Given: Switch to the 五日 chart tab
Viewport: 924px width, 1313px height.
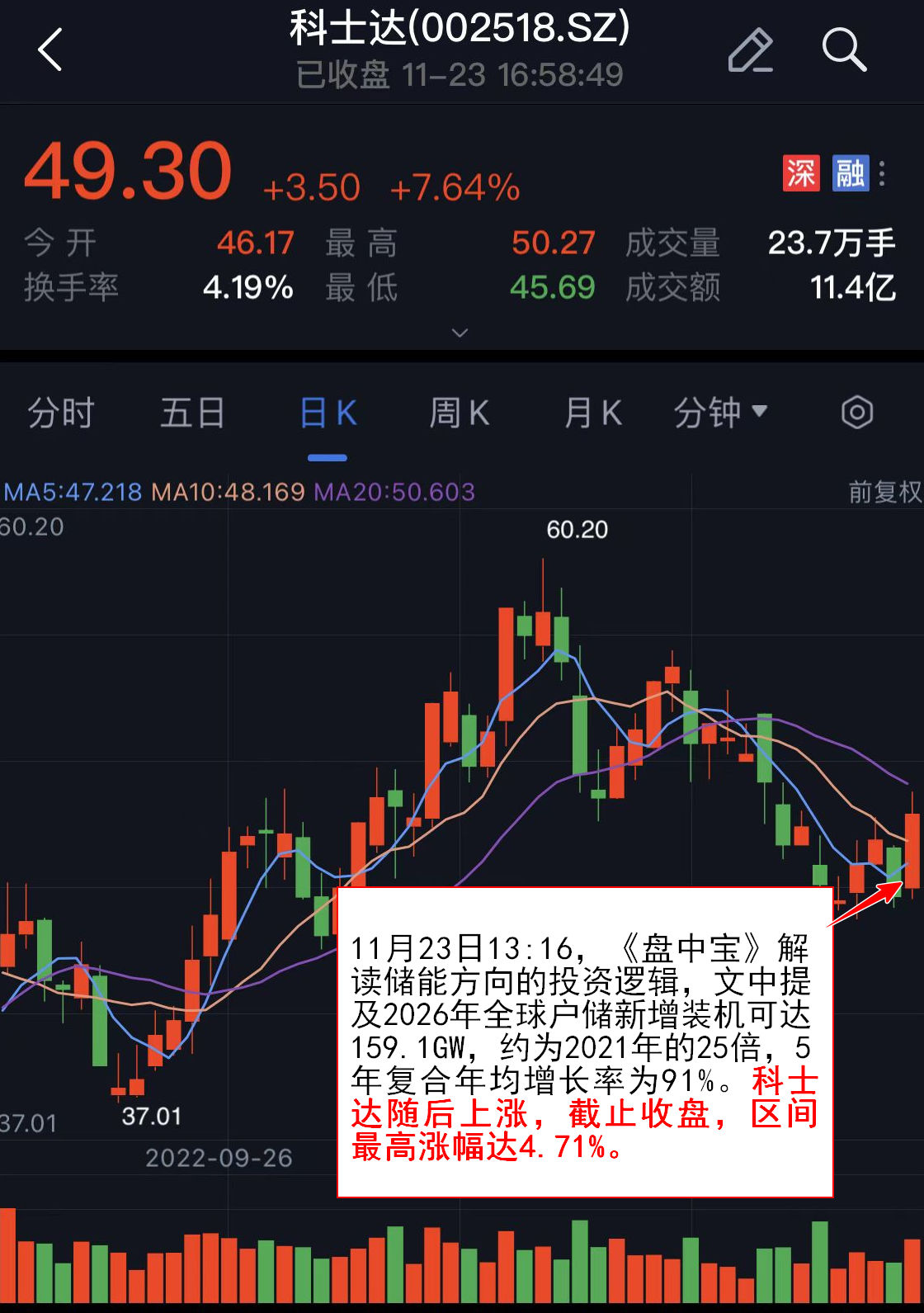Looking at the screenshot, I should point(192,413).
